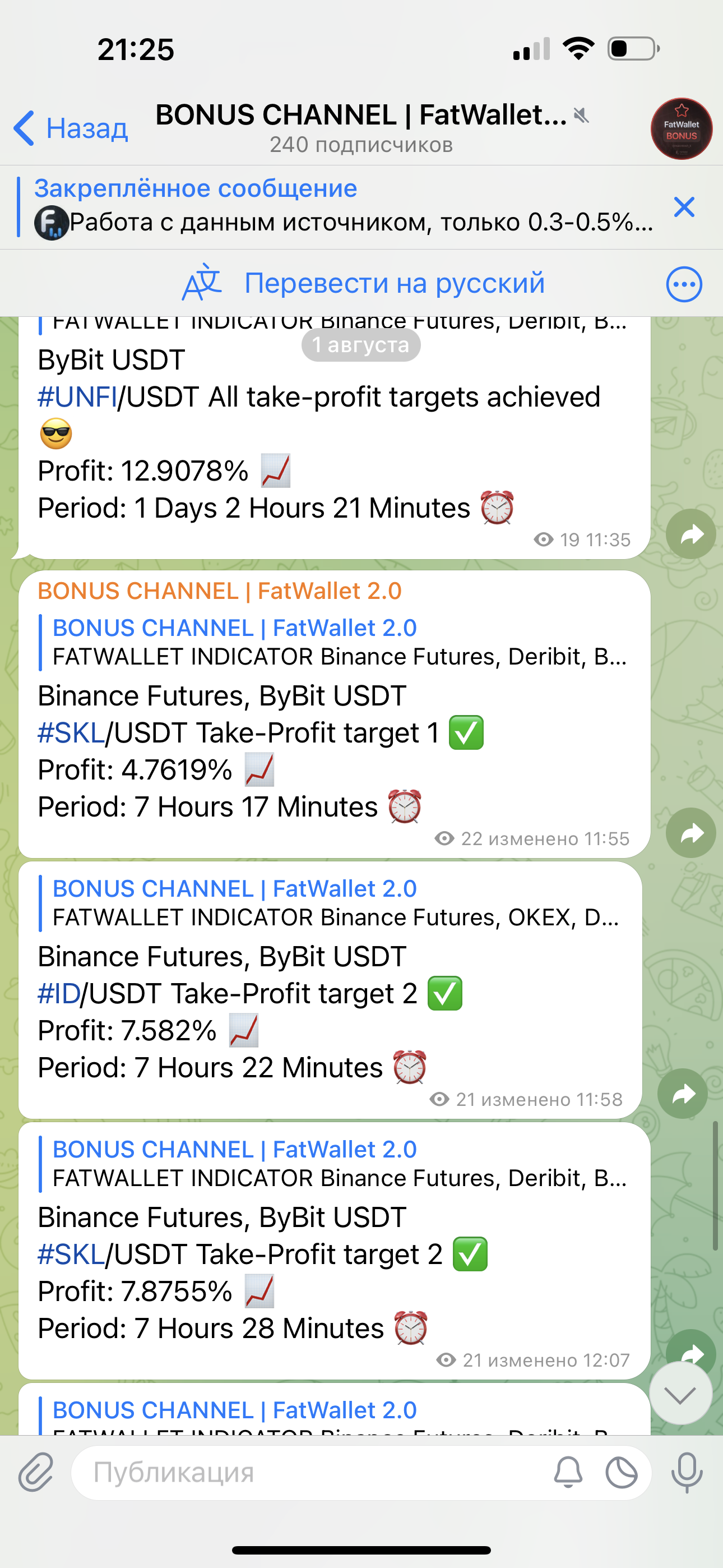
Task: Record a voice message with microphone
Action: point(687,1473)
